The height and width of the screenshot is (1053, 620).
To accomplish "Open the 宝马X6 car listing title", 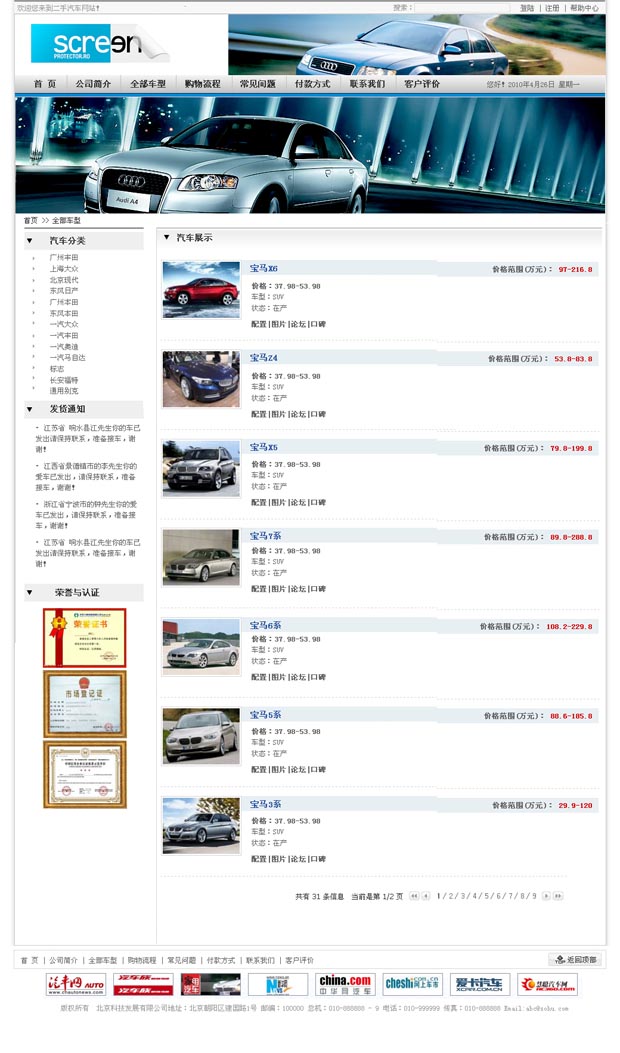I will [264, 269].
